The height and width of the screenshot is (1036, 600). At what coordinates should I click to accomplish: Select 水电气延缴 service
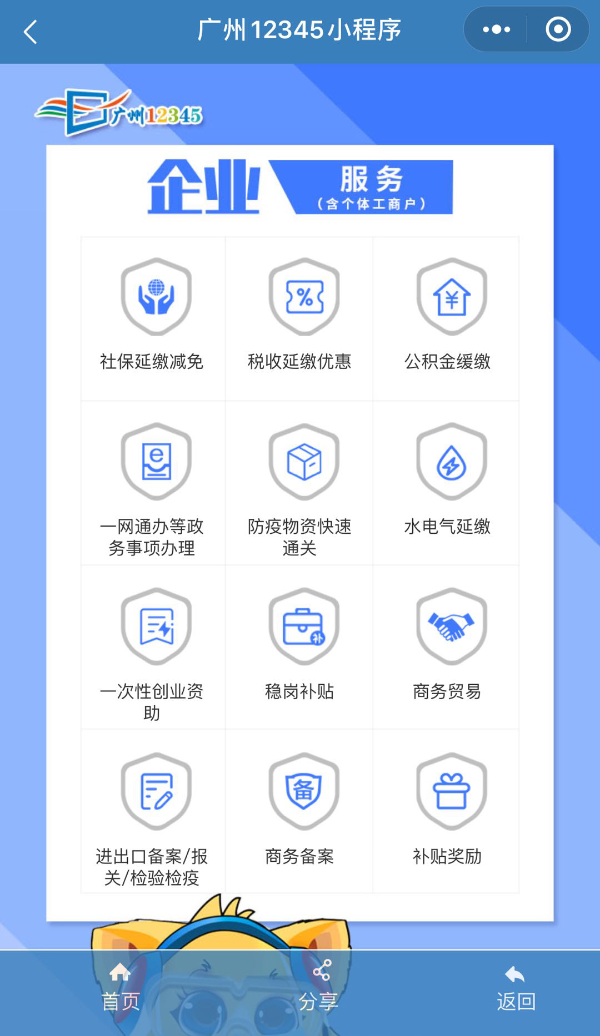[x=448, y=481]
